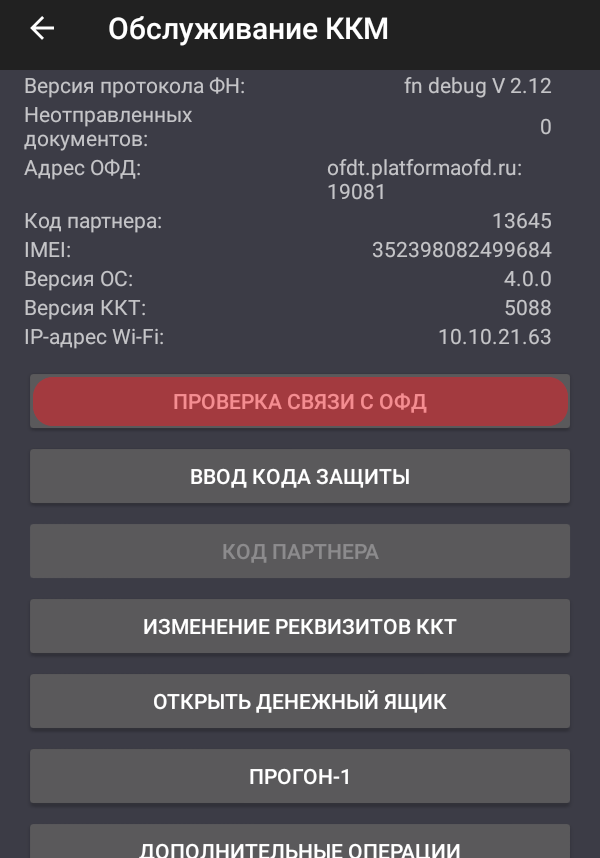Open Ввод кода защиты

[x=300, y=477]
